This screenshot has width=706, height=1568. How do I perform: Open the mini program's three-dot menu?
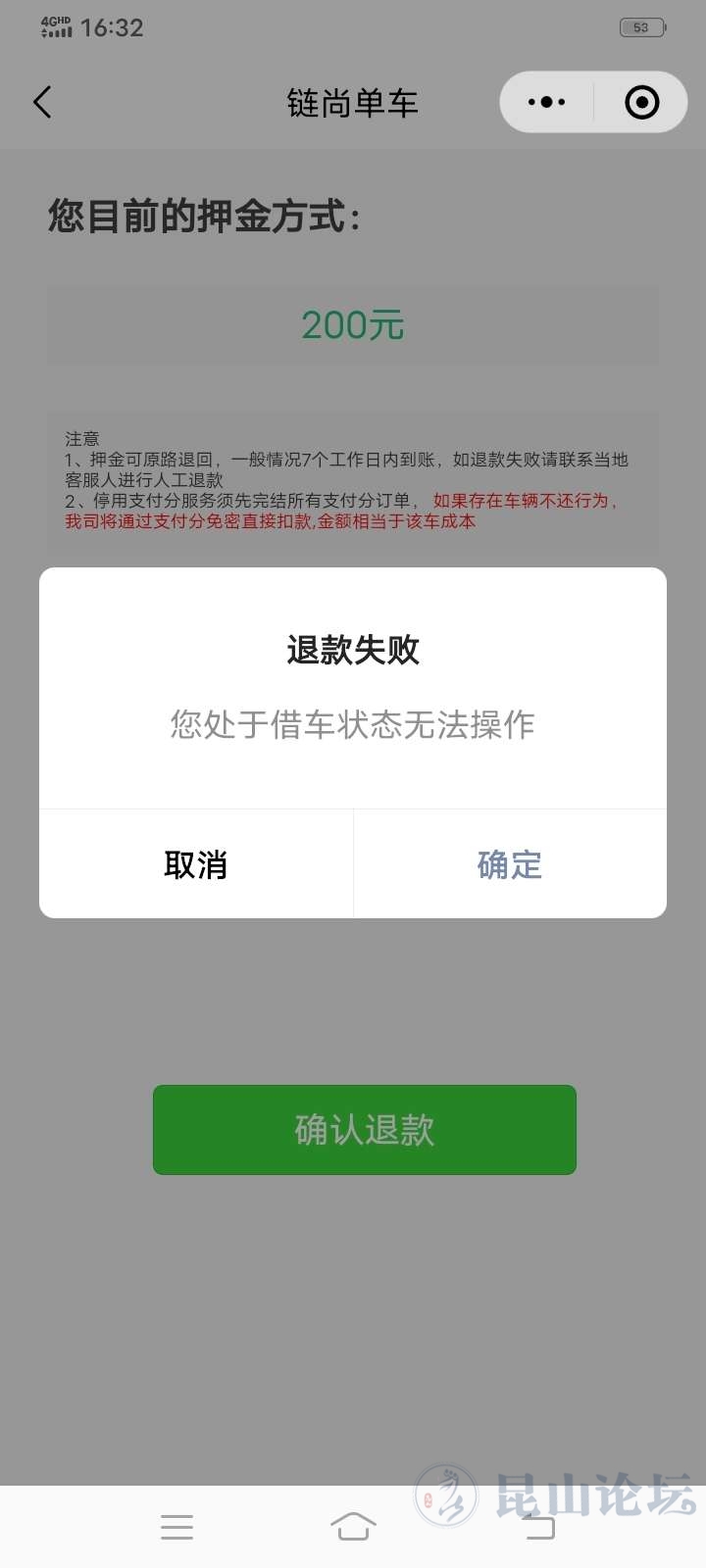click(x=546, y=102)
